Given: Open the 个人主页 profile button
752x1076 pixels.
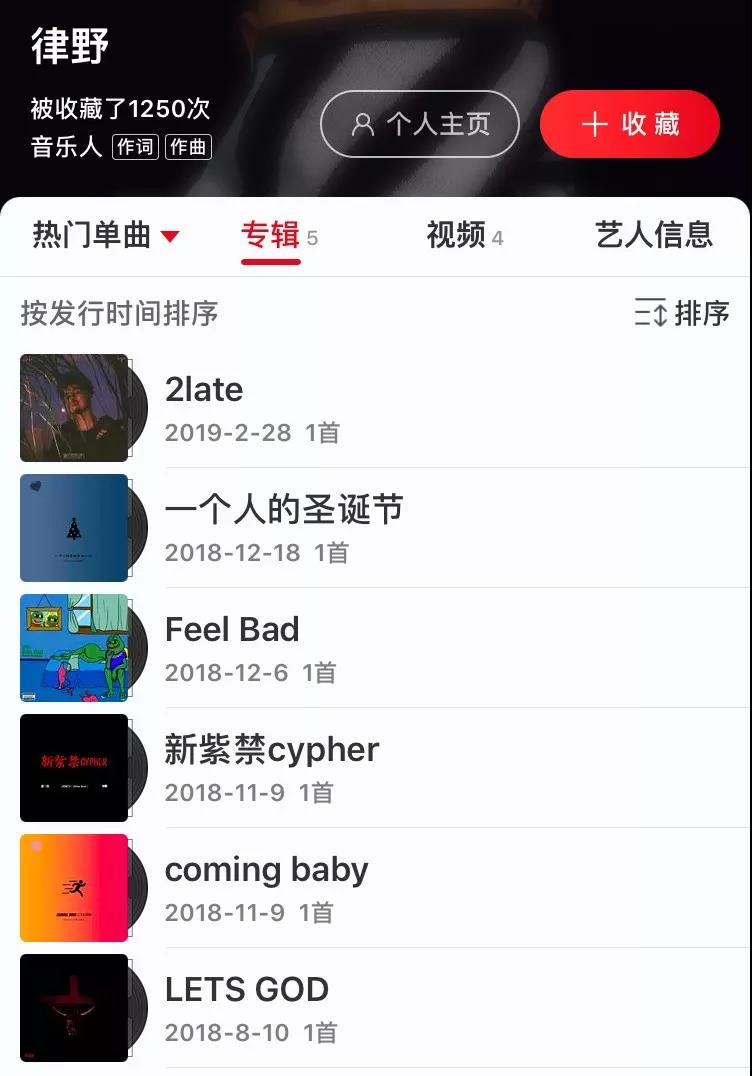Looking at the screenshot, I should tap(419, 125).
